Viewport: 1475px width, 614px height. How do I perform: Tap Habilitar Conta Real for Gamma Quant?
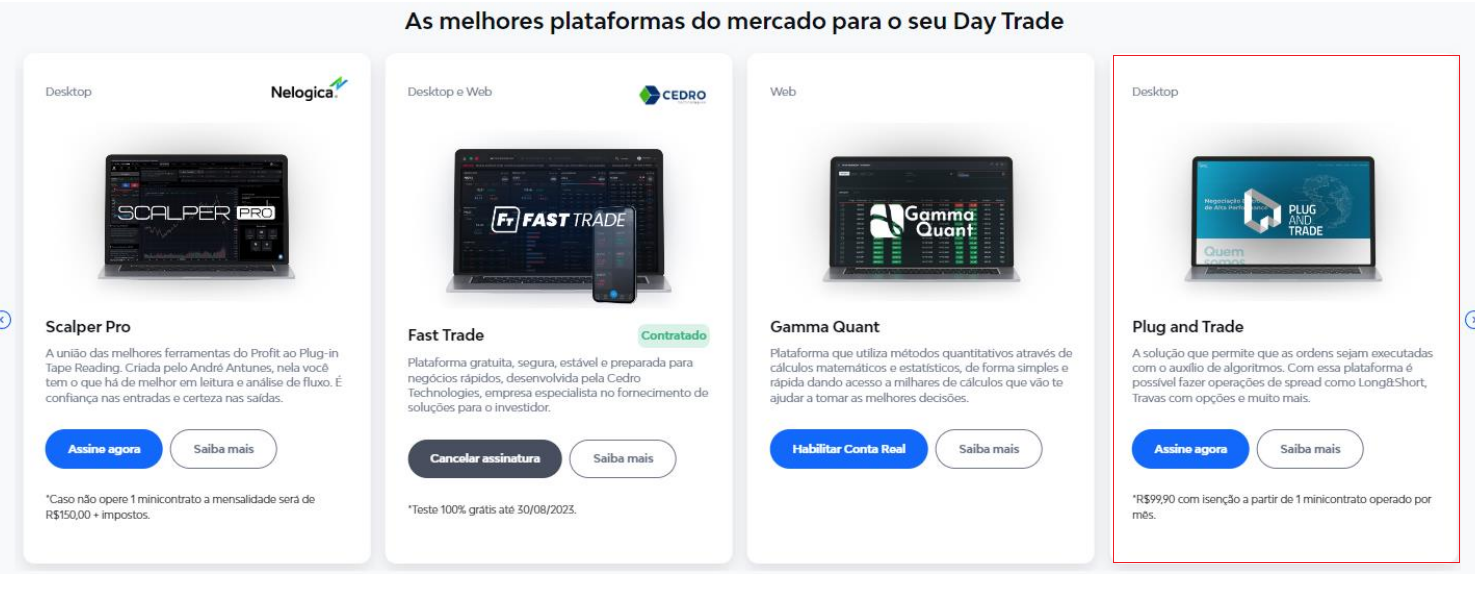849,449
